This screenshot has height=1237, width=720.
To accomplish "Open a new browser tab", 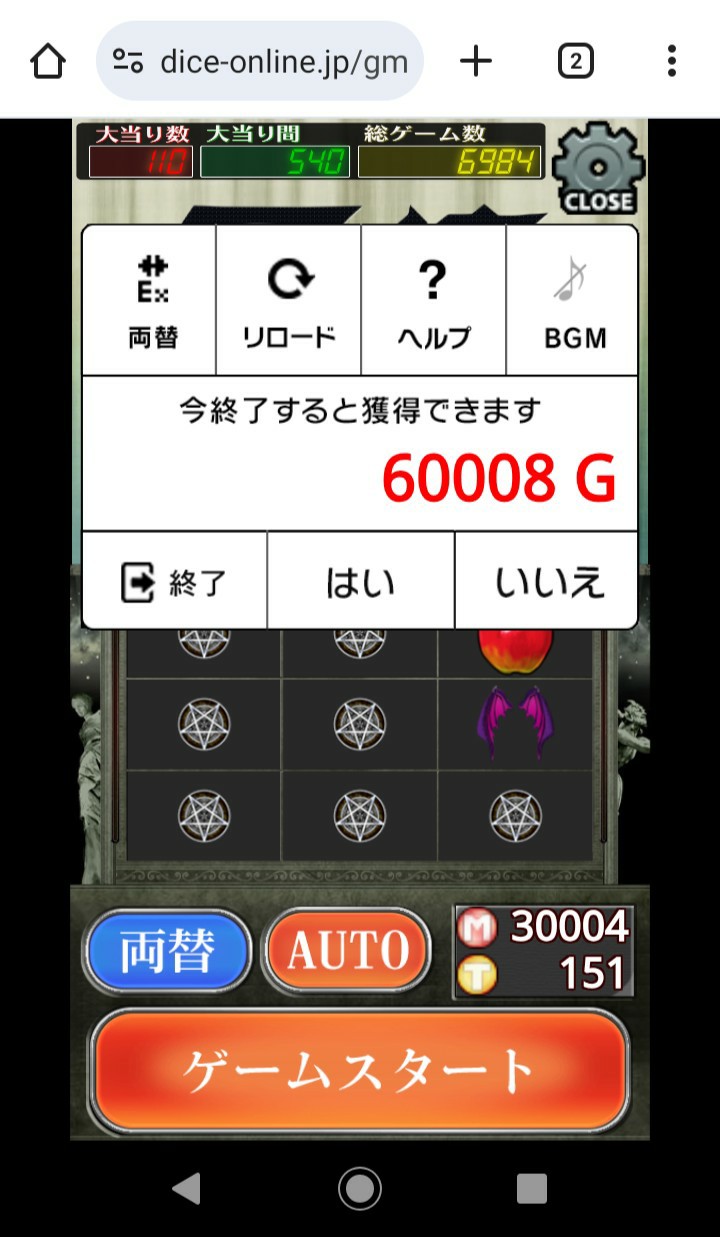I will (476, 62).
